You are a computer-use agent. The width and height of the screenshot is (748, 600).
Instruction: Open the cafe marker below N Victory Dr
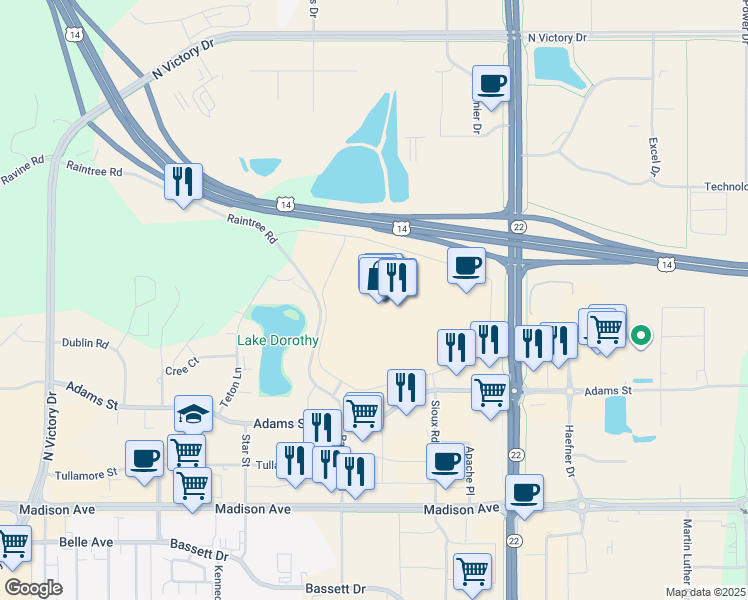(491, 84)
